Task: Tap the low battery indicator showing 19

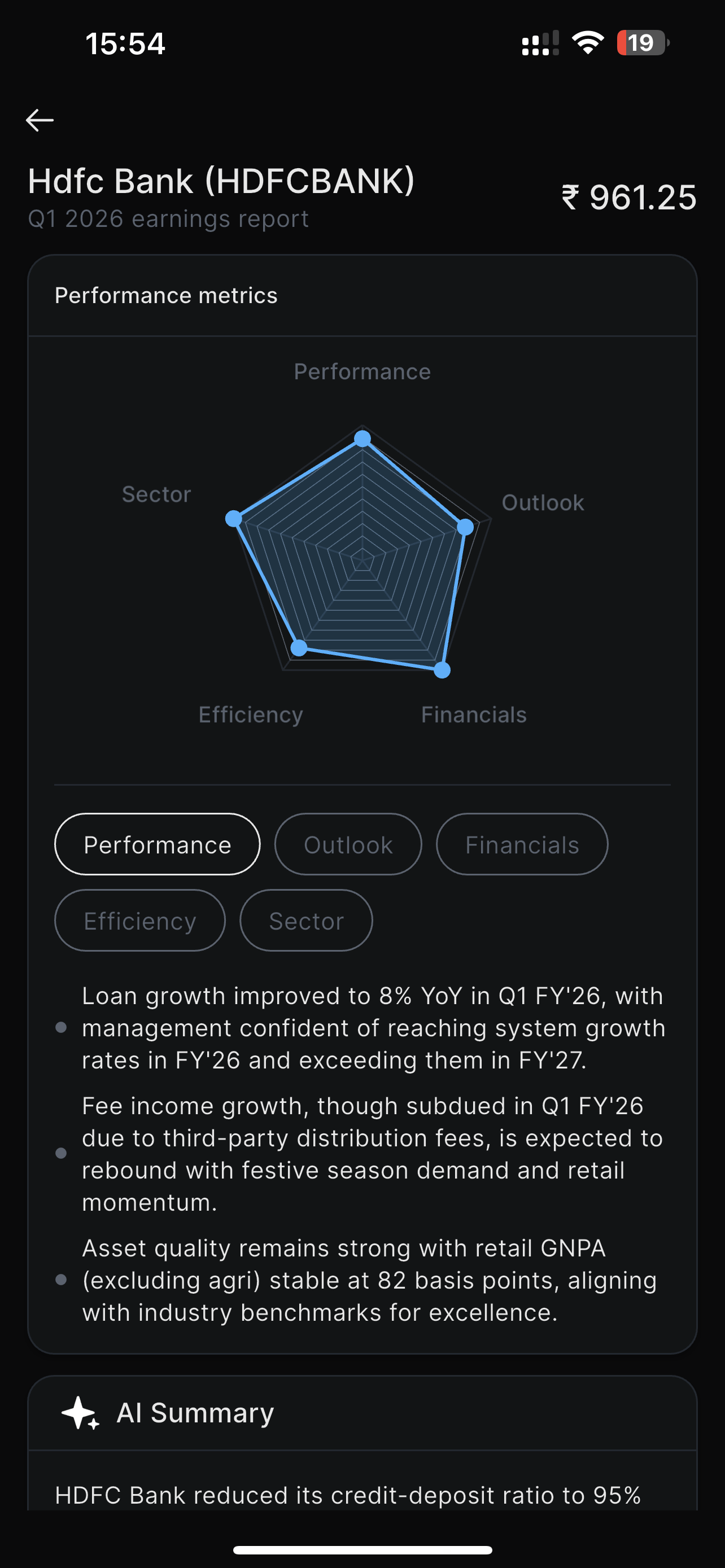Action: (x=641, y=42)
